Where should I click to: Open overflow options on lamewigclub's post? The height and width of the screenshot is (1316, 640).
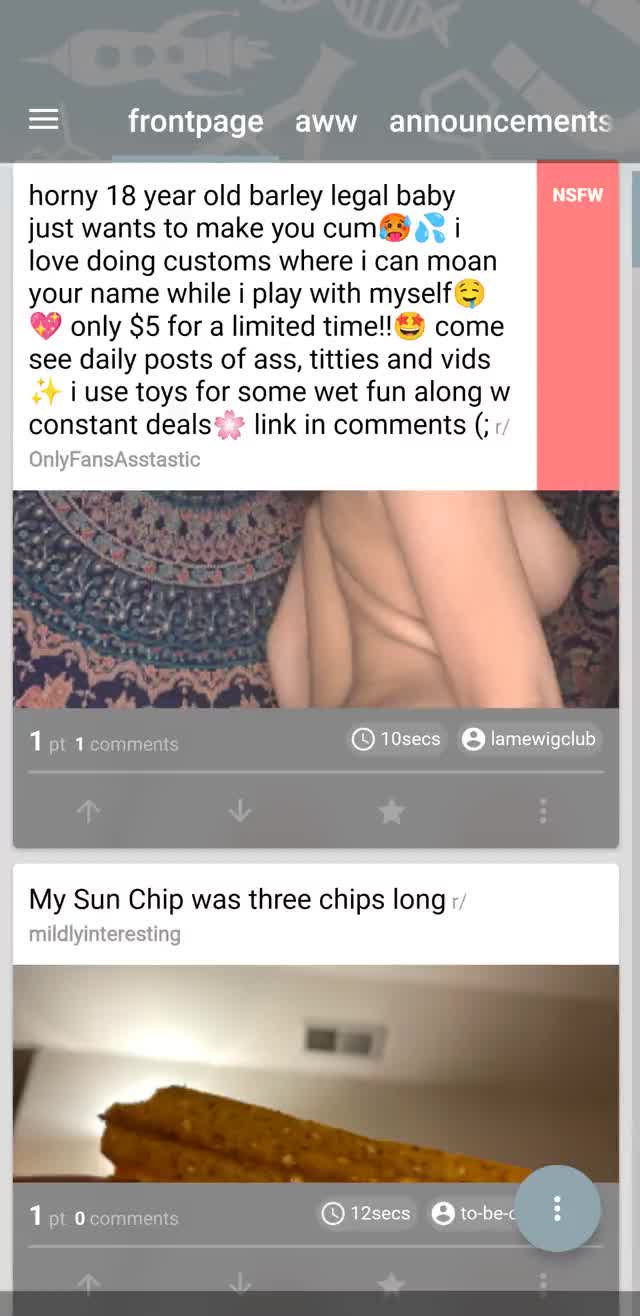(x=542, y=811)
